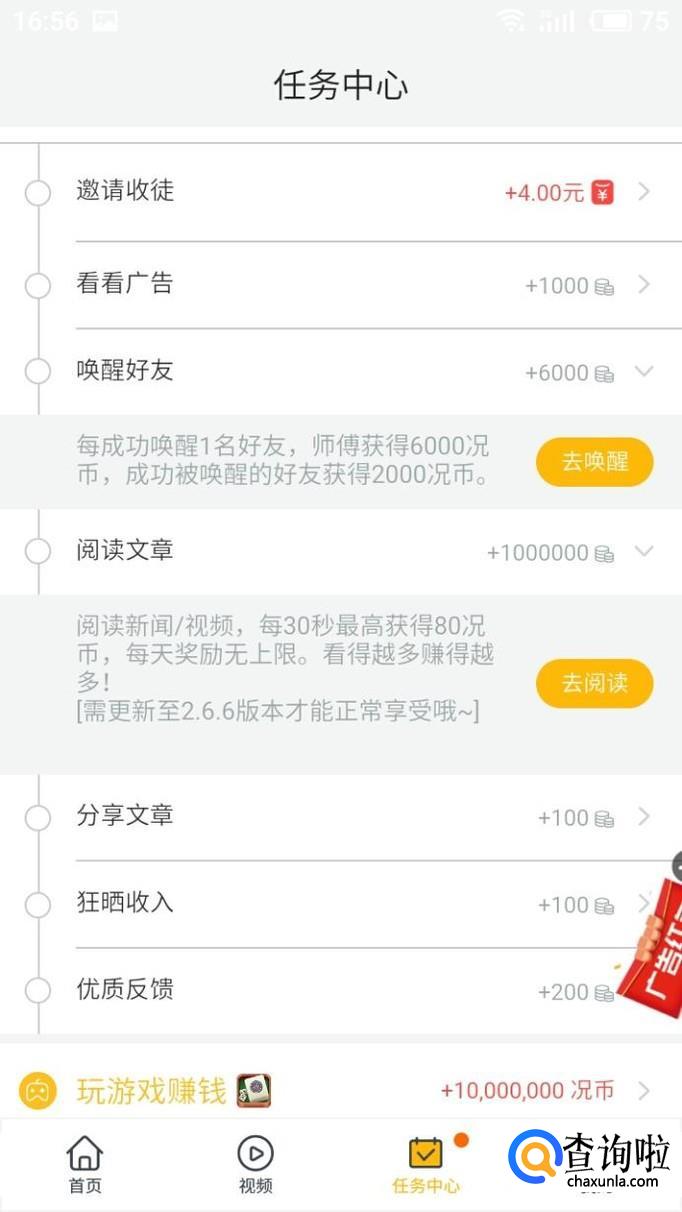The width and height of the screenshot is (682, 1212).
Task: Collapse the 唤醒好友 task details
Action: click(x=643, y=372)
